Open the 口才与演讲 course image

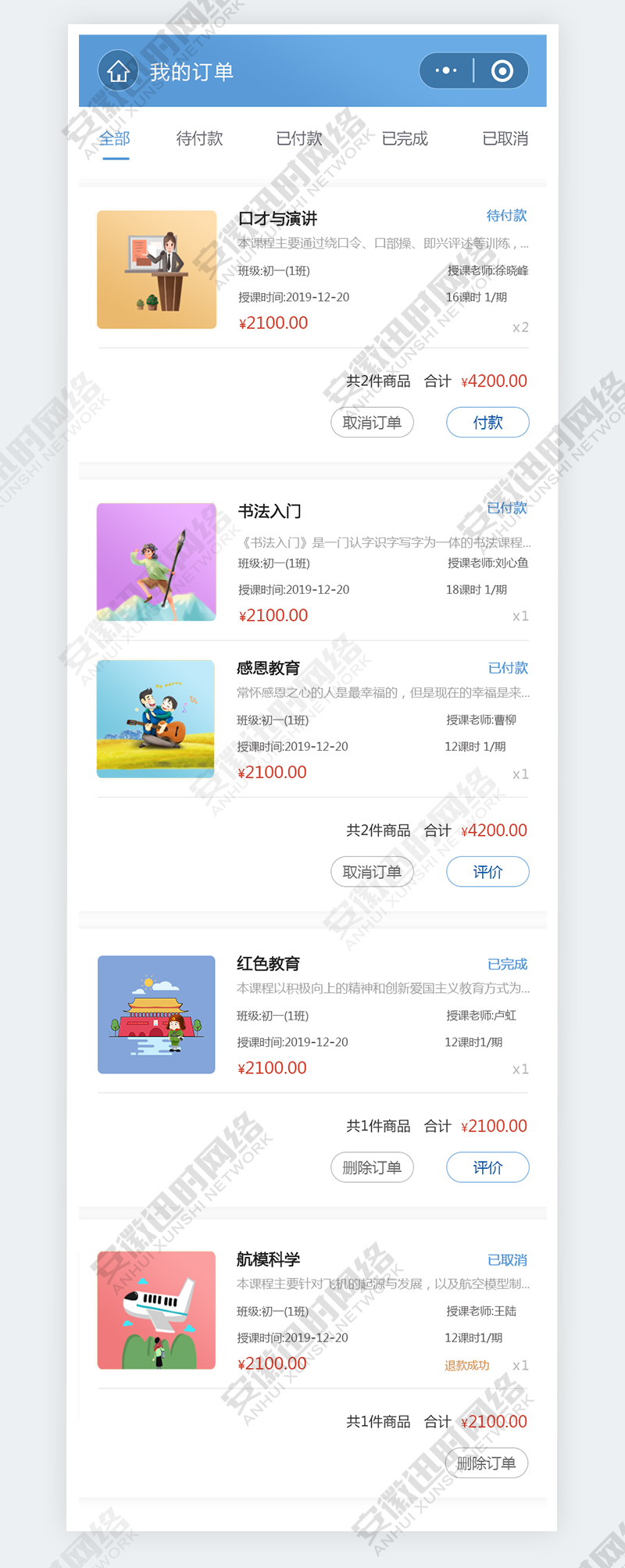coord(156,270)
